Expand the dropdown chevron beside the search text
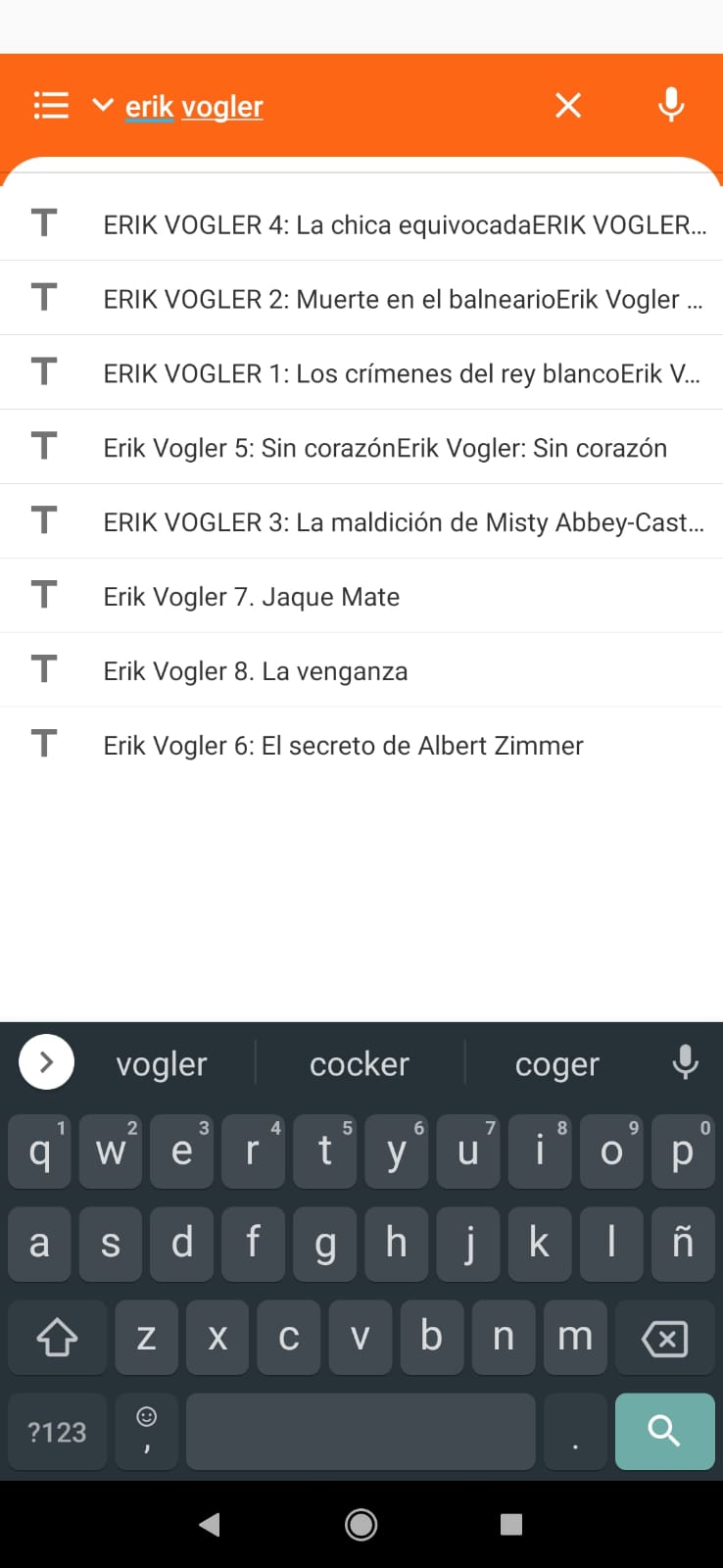The image size is (723, 1568). pyautogui.click(x=103, y=105)
